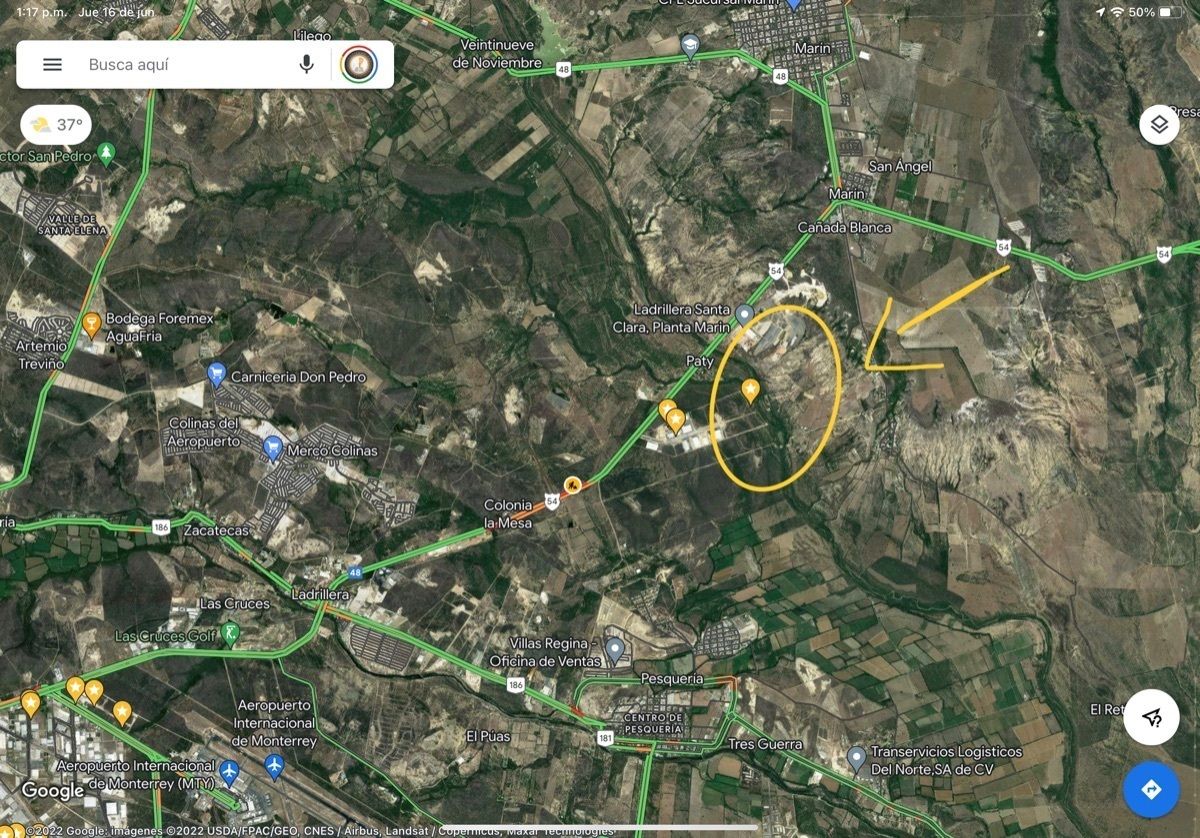
Task: Tap the Las Cruces Golf marker
Action: point(231,633)
